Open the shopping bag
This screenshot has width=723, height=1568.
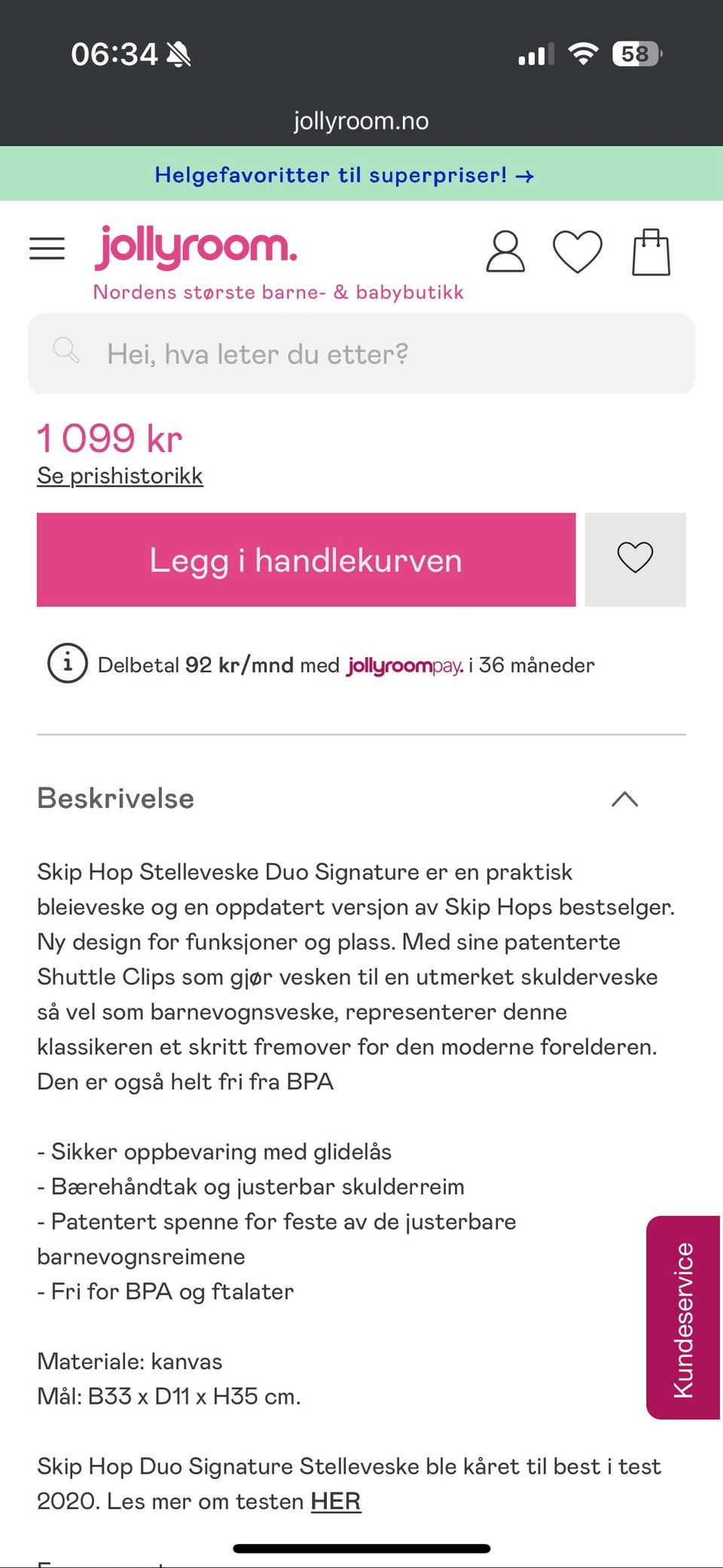point(651,252)
